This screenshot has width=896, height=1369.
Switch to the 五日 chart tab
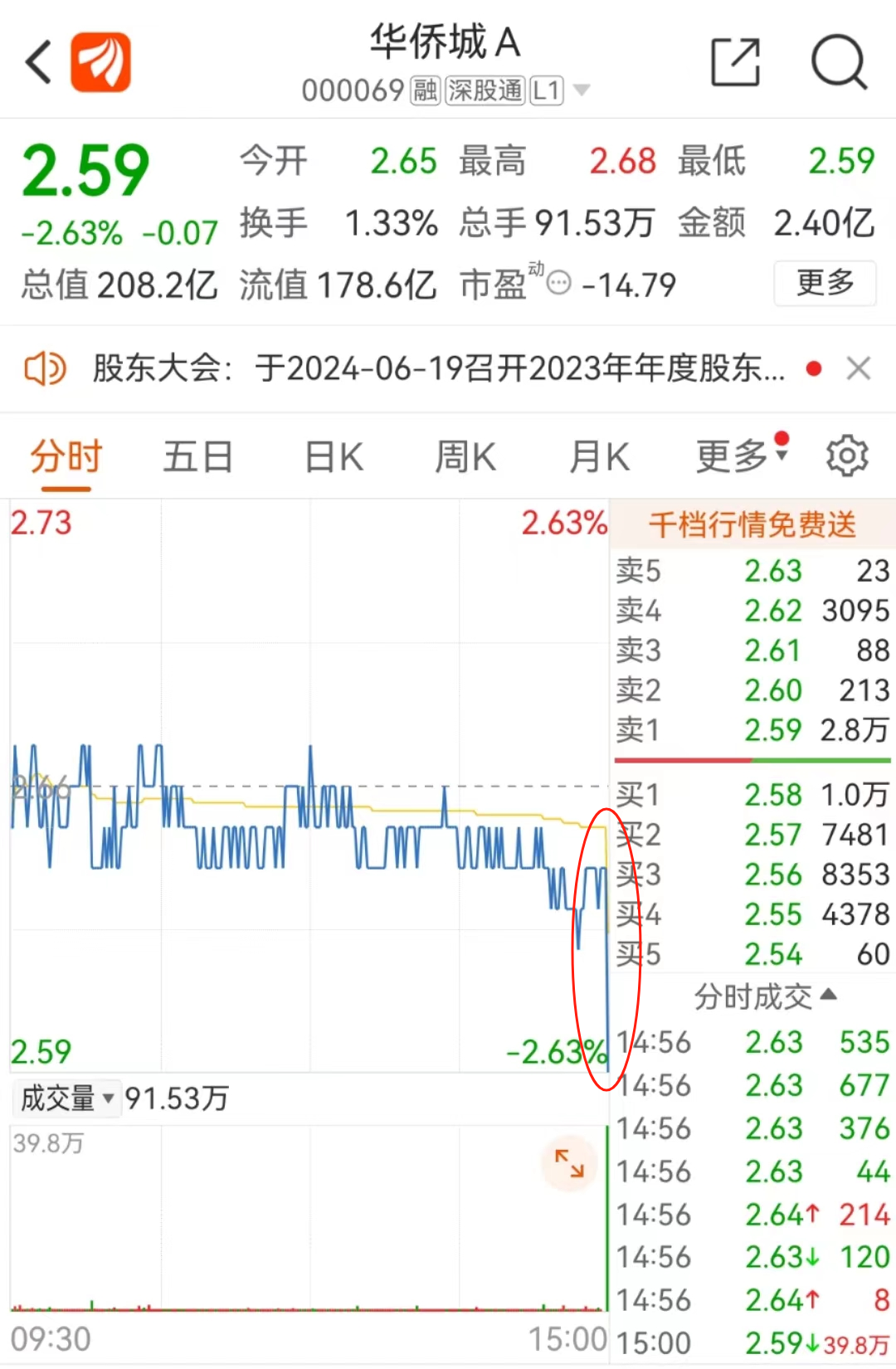[197, 457]
